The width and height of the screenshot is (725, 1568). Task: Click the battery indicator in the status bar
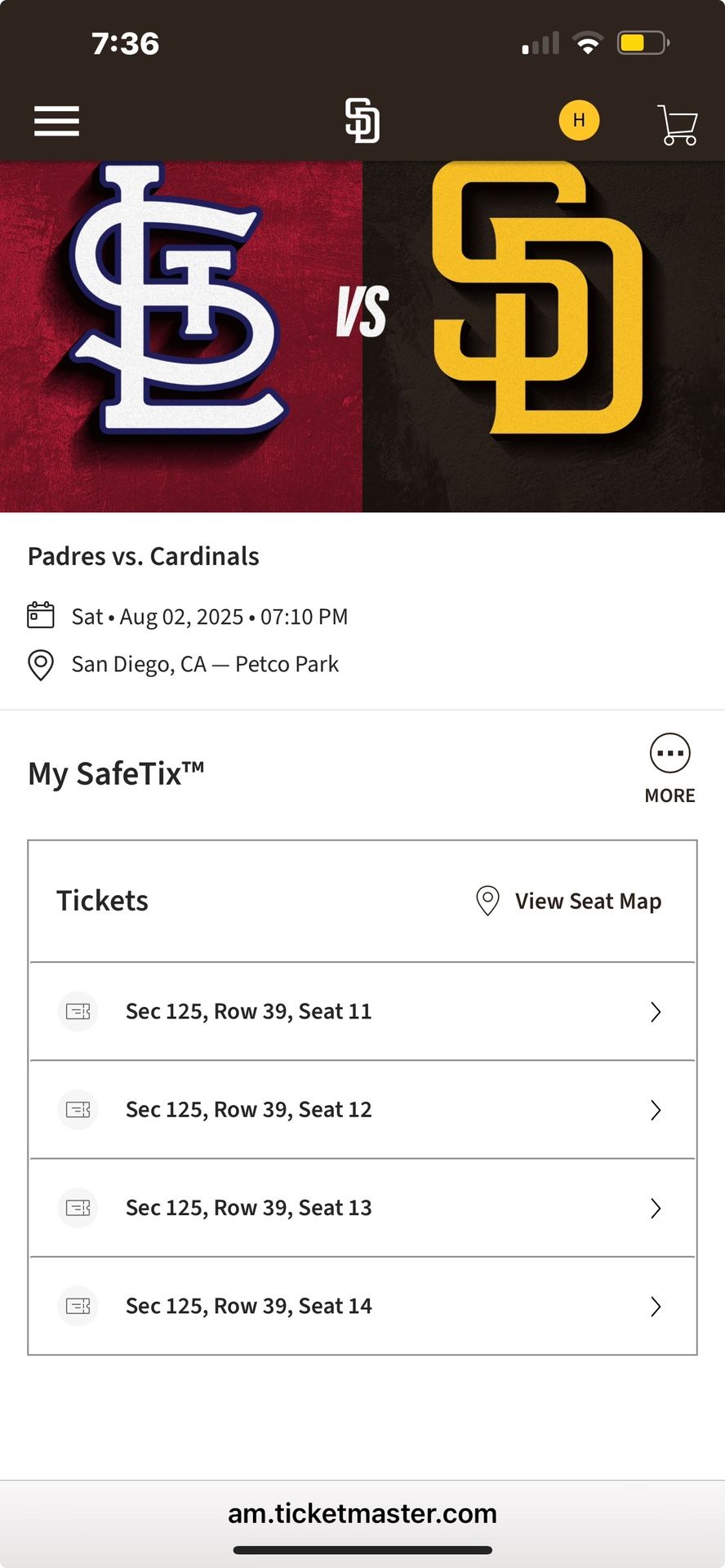[640, 43]
